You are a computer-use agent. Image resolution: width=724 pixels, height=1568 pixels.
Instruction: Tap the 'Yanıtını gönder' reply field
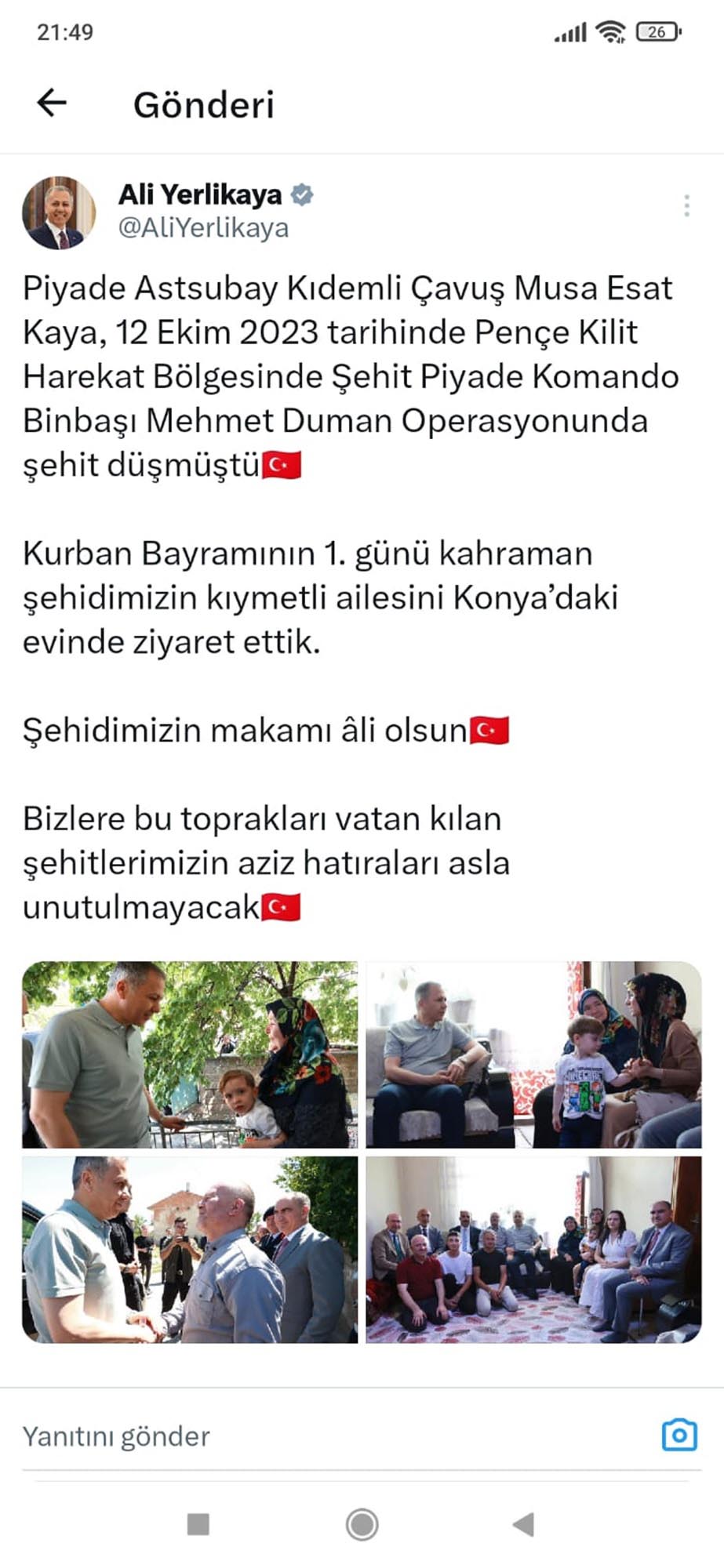pos(337,1436)
